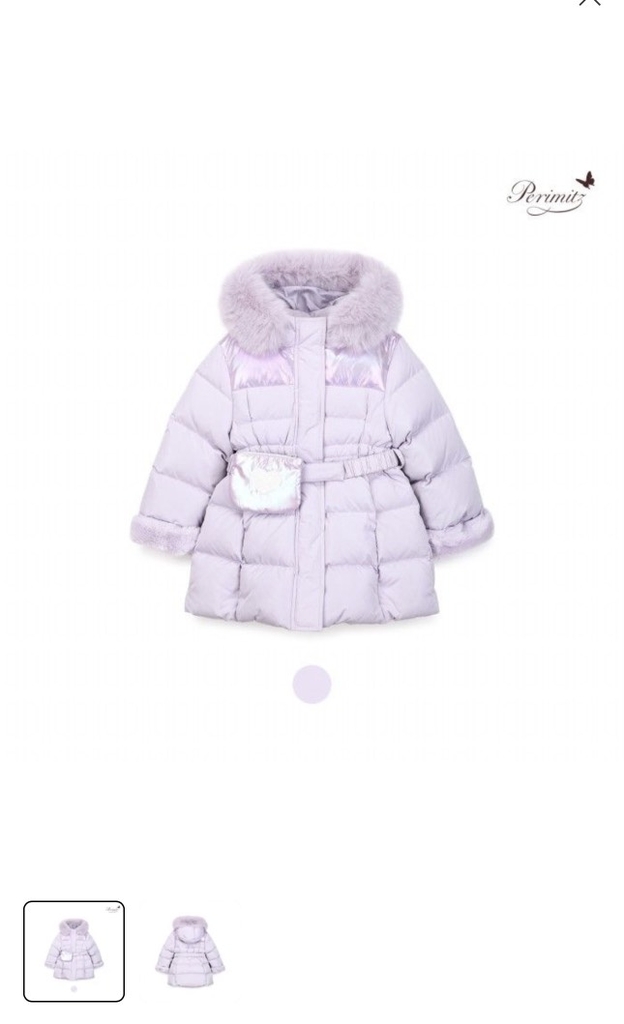Select the back view coat thumbnail

[x=190, y=950]
